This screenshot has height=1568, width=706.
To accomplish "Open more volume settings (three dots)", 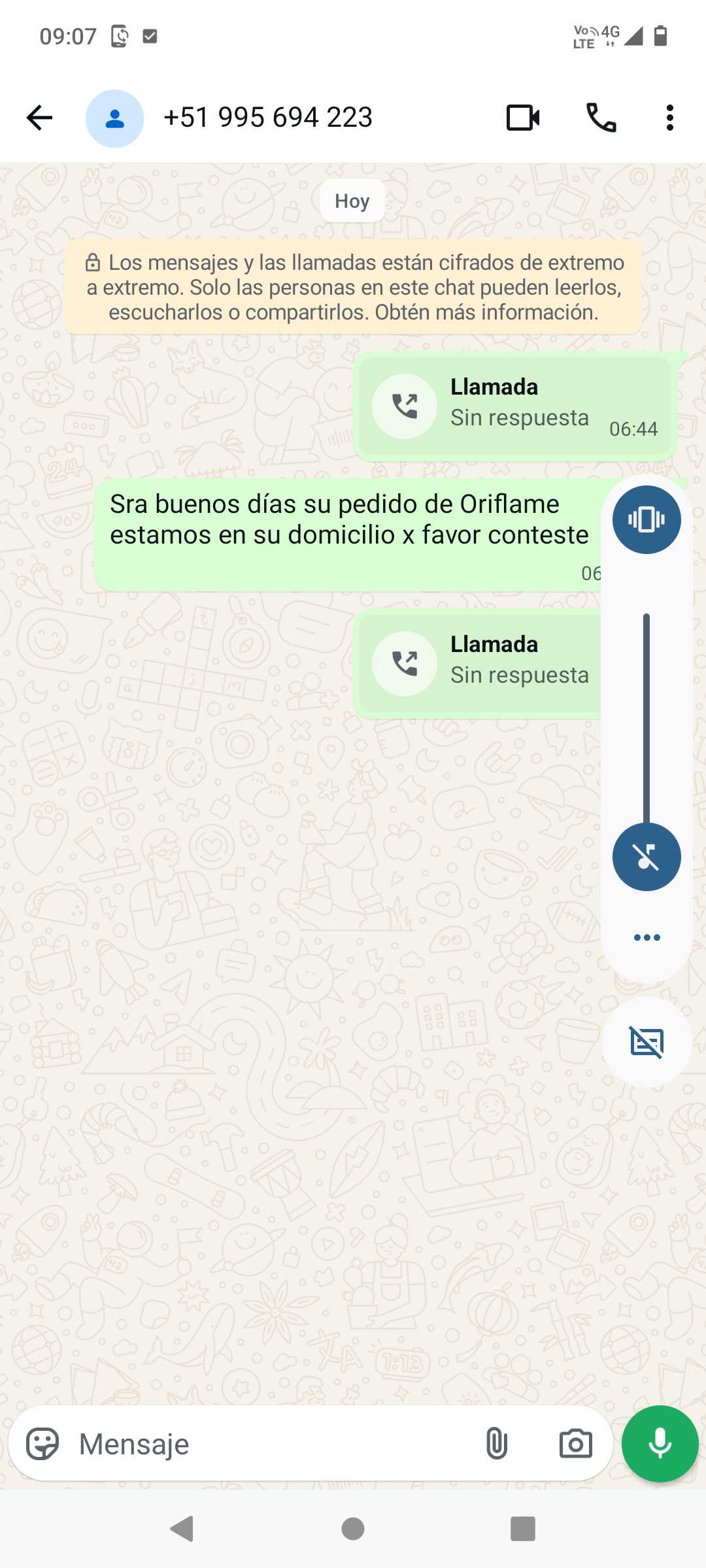I will [647, 938].
